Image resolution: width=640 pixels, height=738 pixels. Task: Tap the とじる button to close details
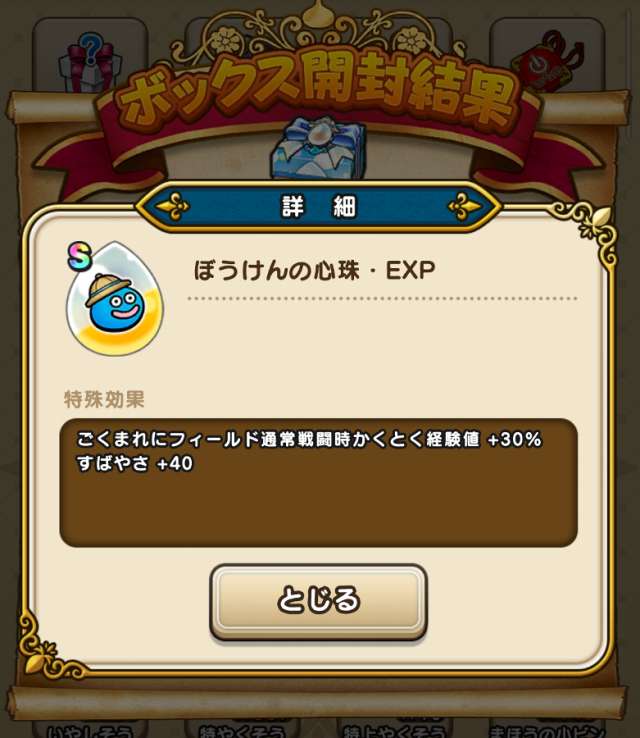(x=318, y=600)
